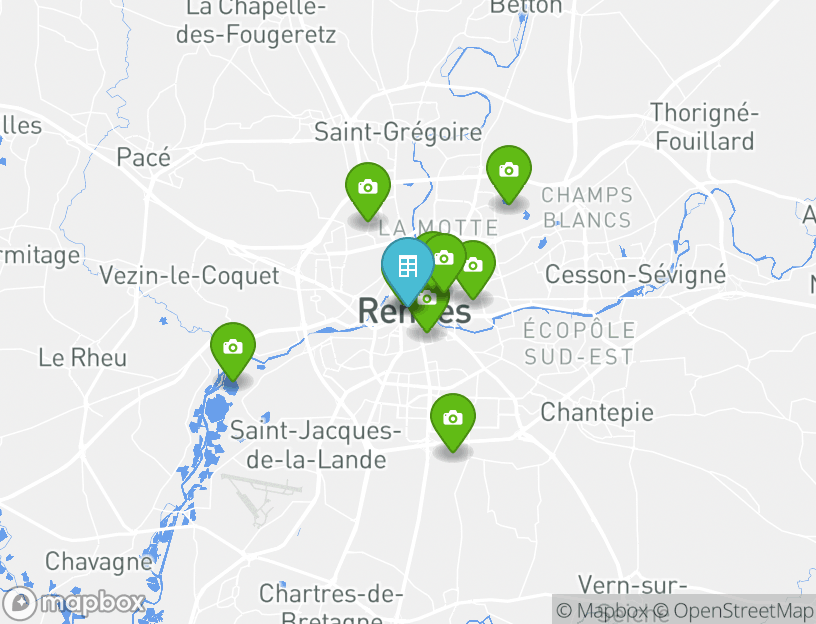Select the blue building pin on Rennes
Image resolution: width=816 pixels, height=624 pixels.
point(407,267)
